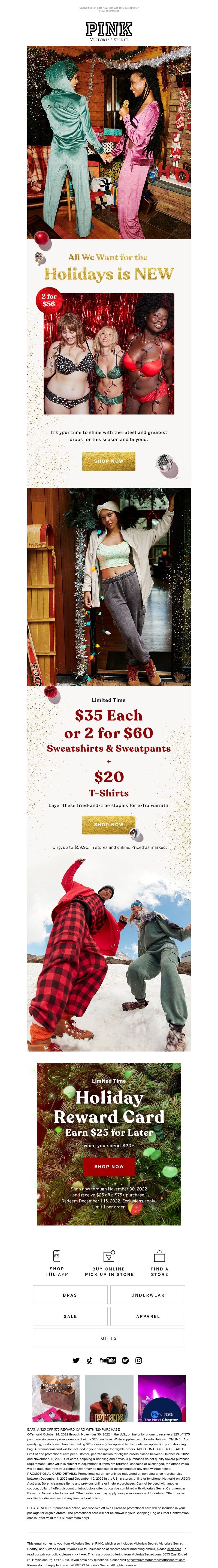Image resolution: width=218 pixels, height=1568 pixels.
Task: Open the Gifts category
Action: point(109,1338)
